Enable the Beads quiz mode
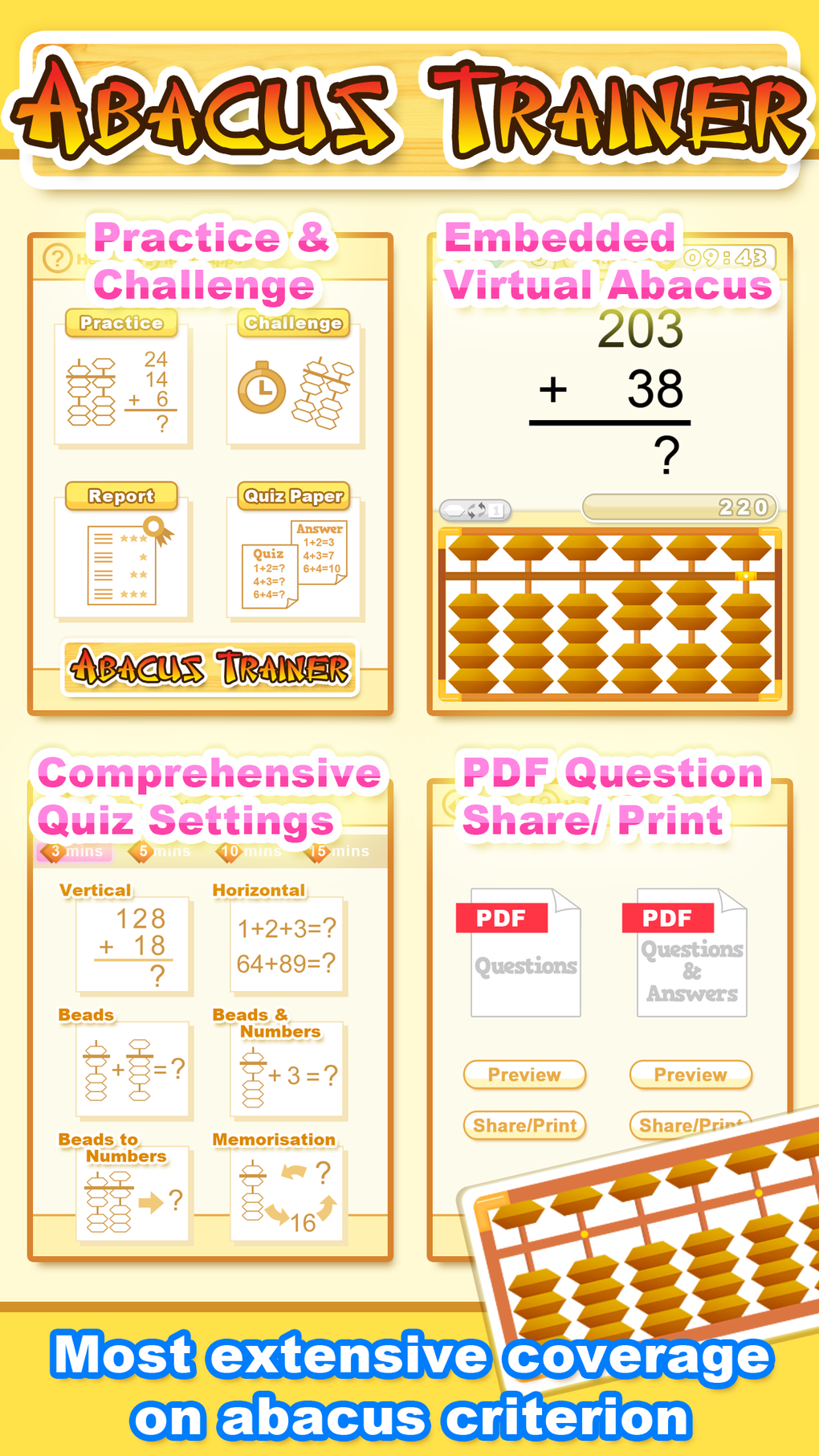Image resolution: width=819 pixels, height=1456 pixels. pos(132,1068)
